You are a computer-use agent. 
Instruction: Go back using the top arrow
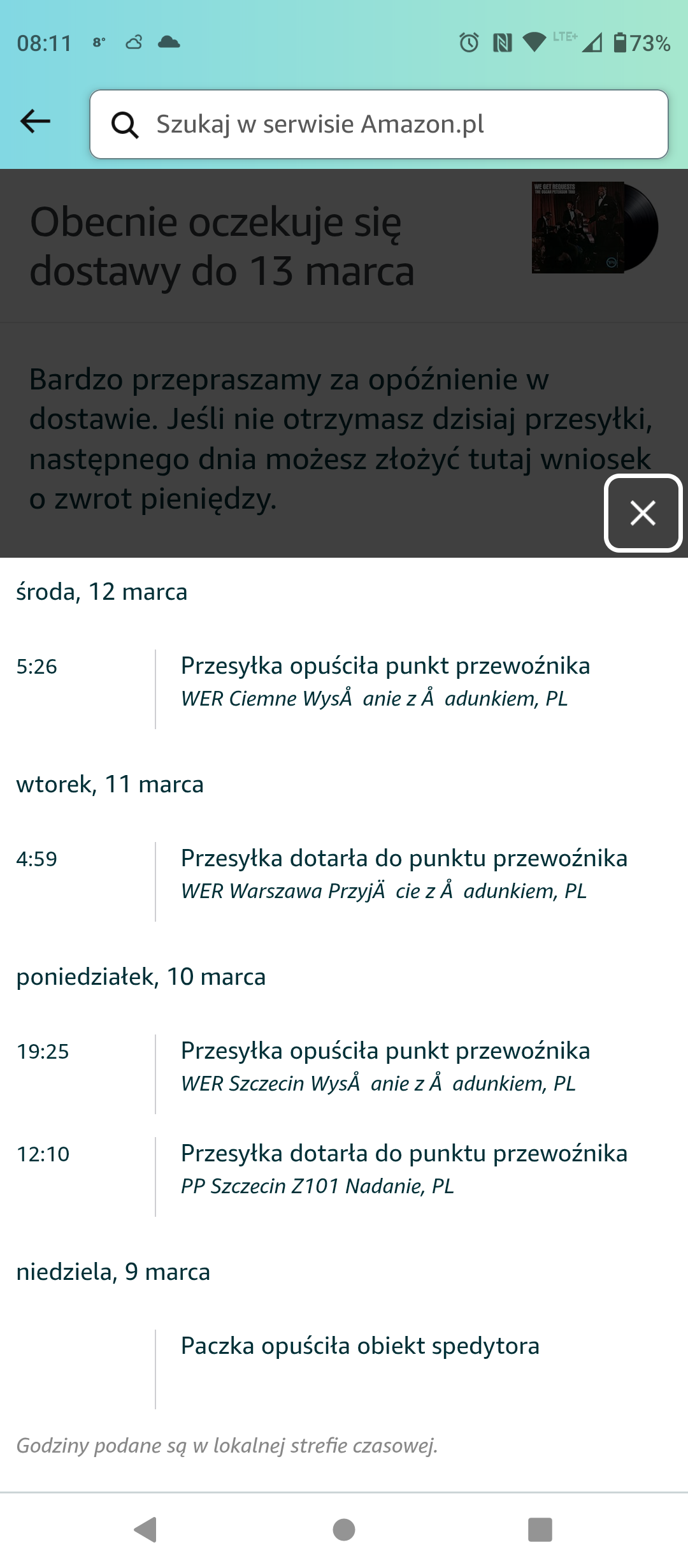36,121
